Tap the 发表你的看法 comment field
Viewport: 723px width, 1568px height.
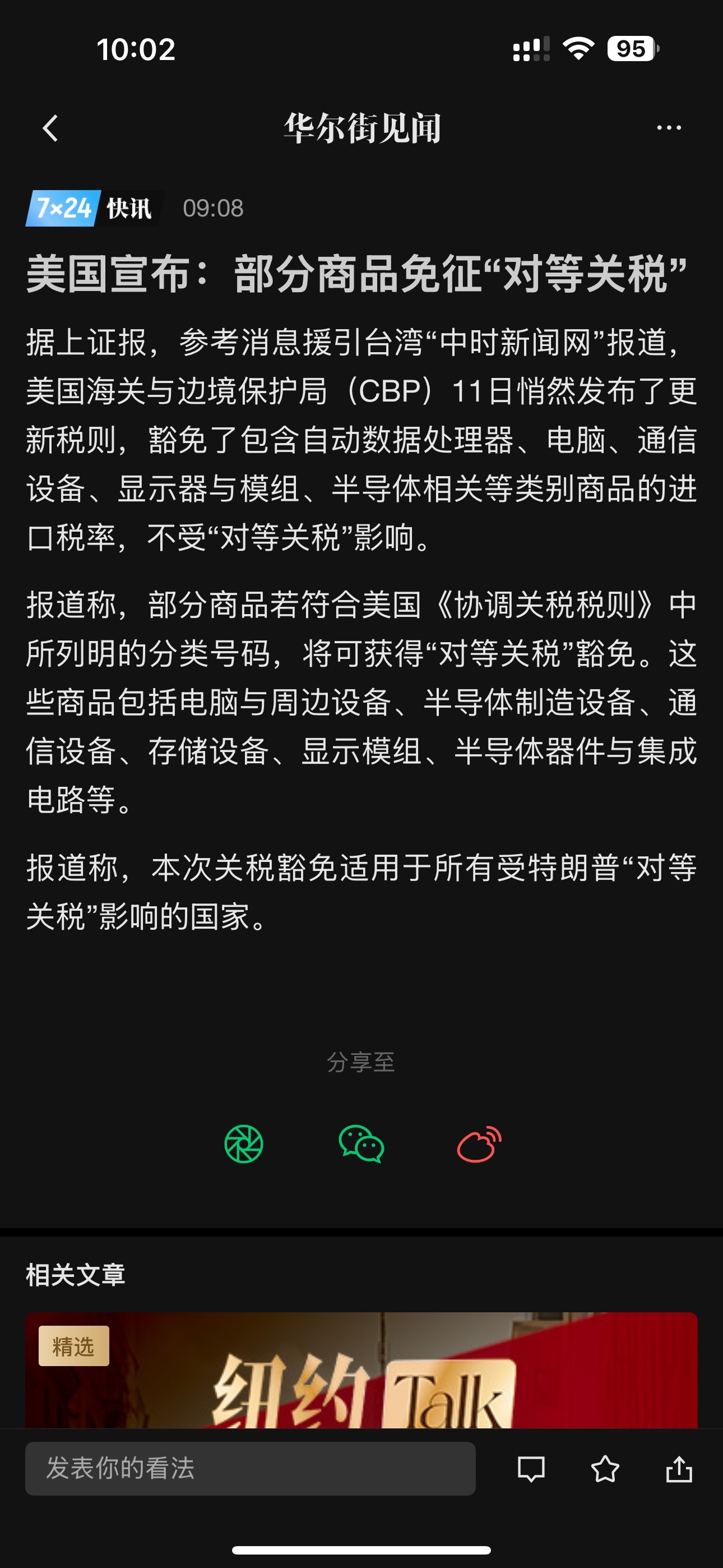click(250, 1468)
